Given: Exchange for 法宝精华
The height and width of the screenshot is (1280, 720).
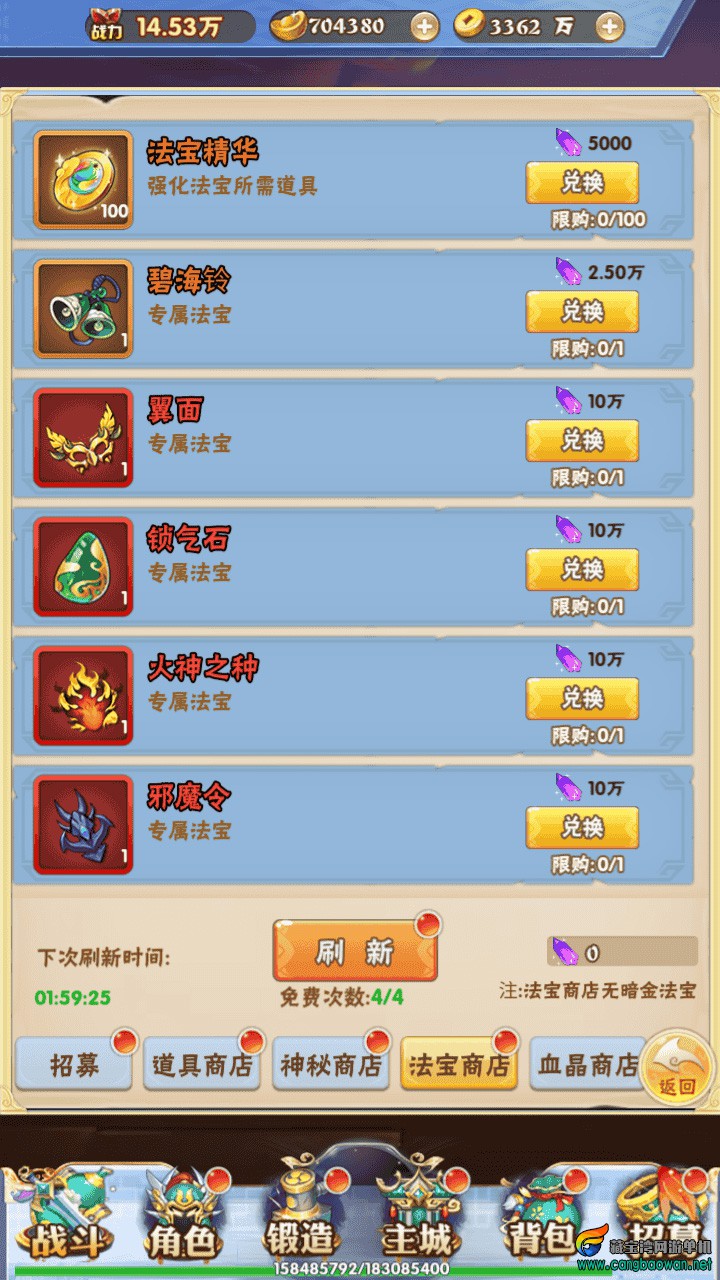Looking at the screenshot, I should tap(582, 183).
